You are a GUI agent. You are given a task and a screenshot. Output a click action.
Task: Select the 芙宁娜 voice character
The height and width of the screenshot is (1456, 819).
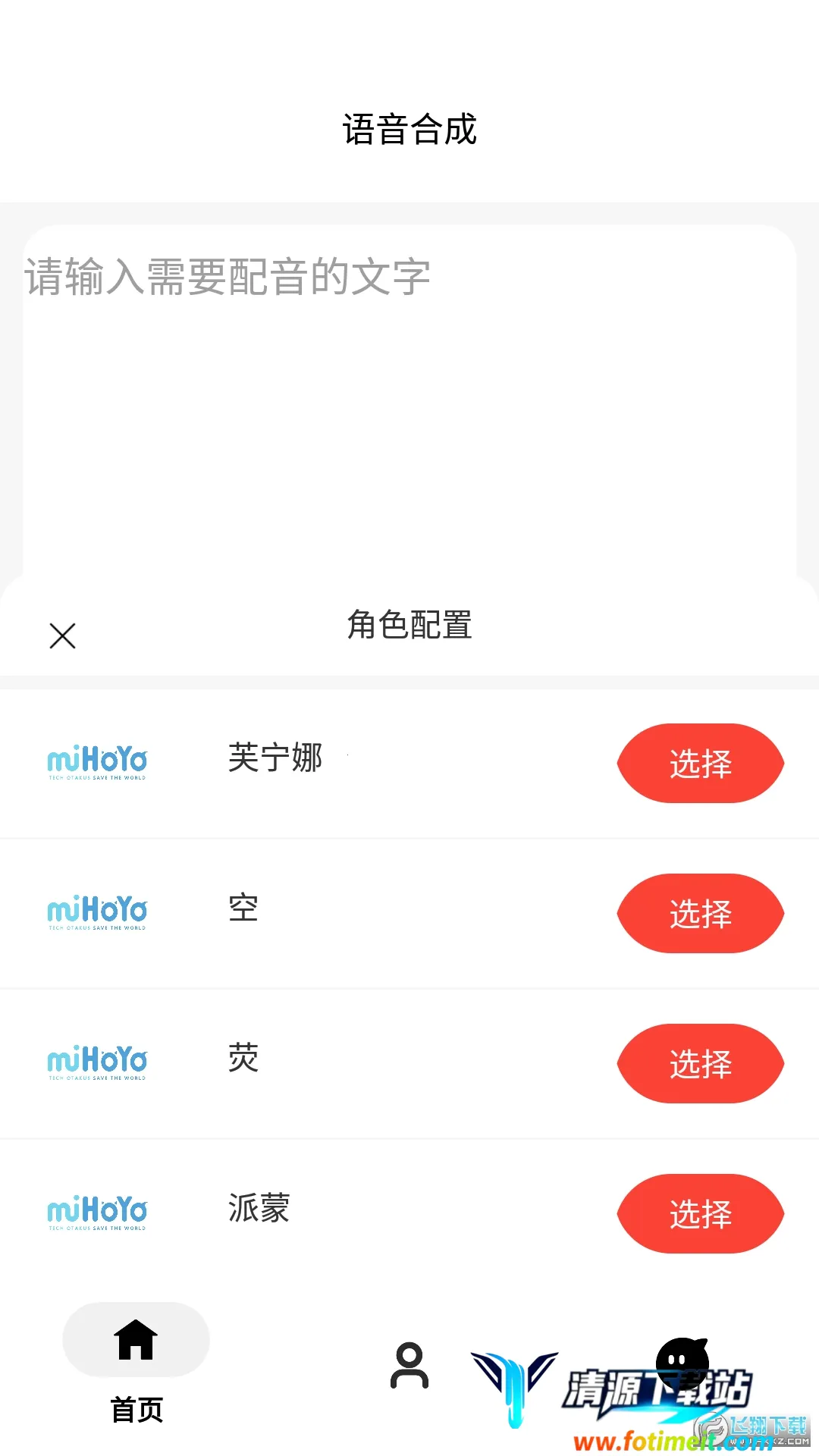pos(700,763)
